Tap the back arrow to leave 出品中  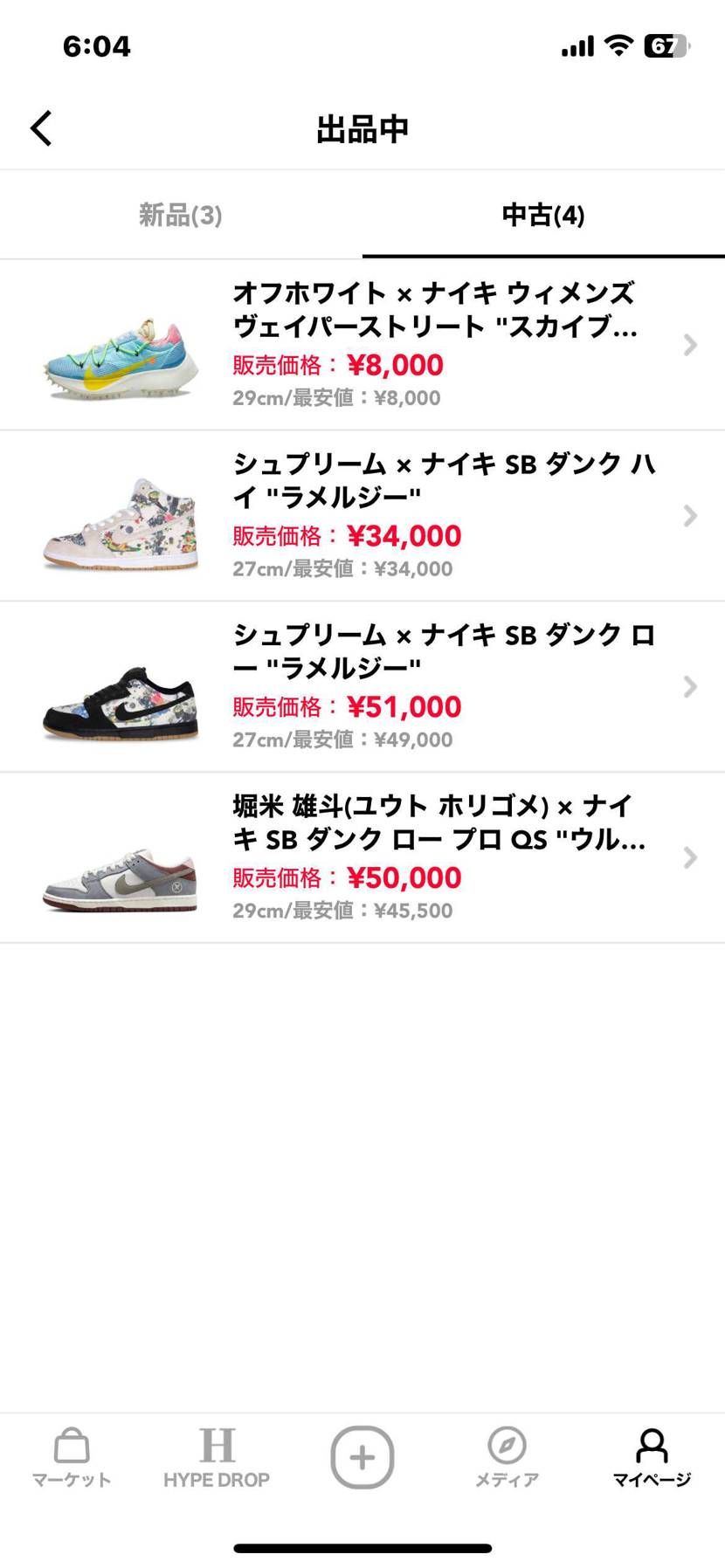click(40, 127)
